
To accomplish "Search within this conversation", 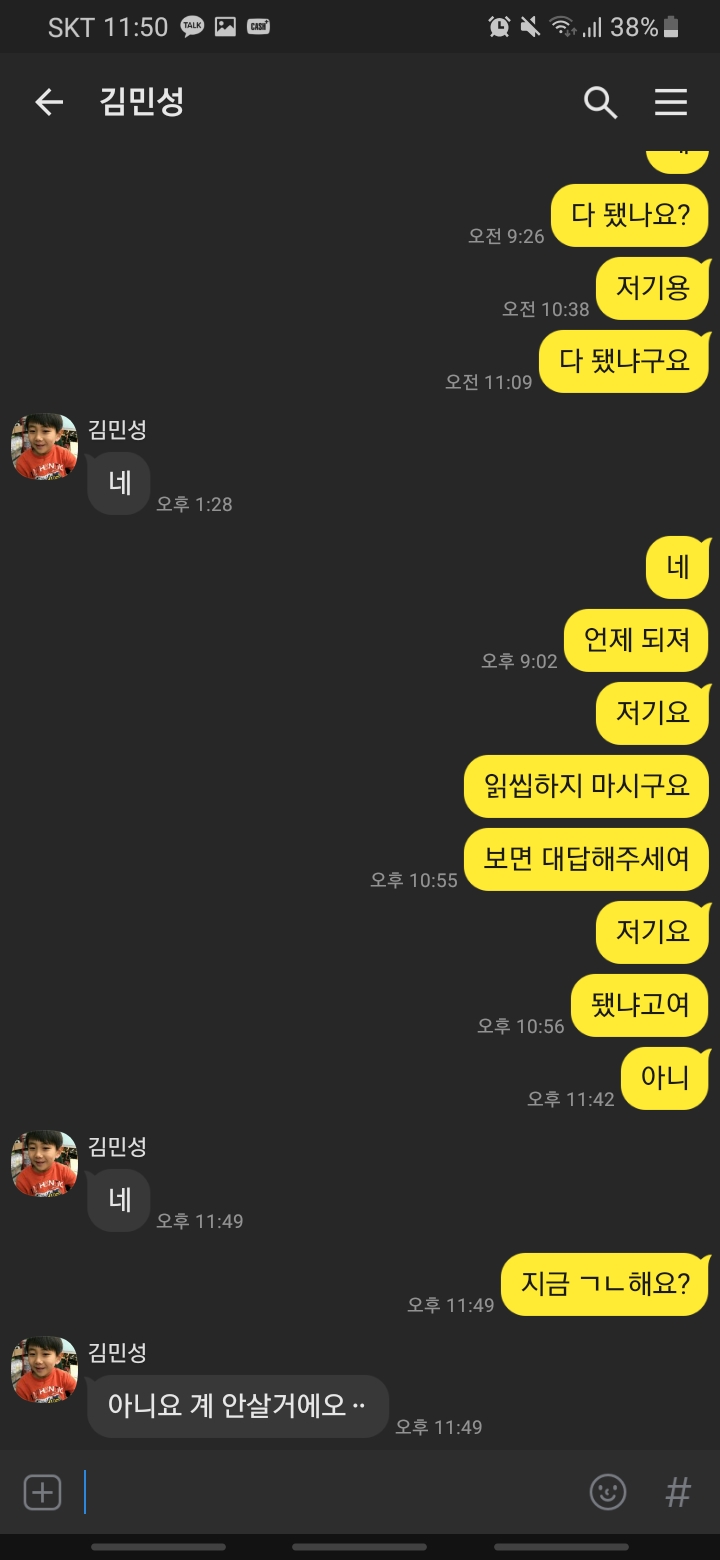I will (600, 102).
